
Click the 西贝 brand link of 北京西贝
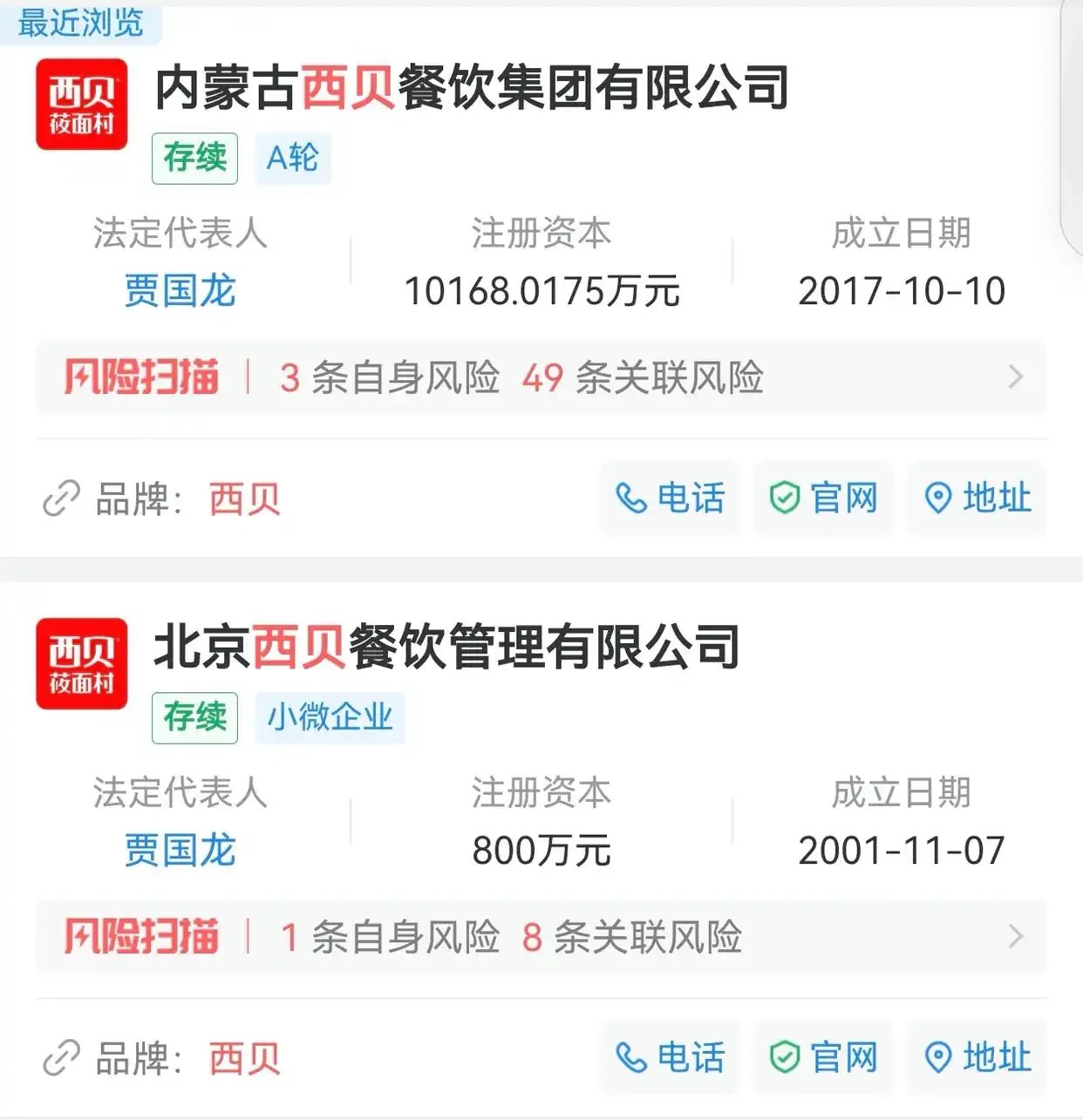[x=243, y=1059]
